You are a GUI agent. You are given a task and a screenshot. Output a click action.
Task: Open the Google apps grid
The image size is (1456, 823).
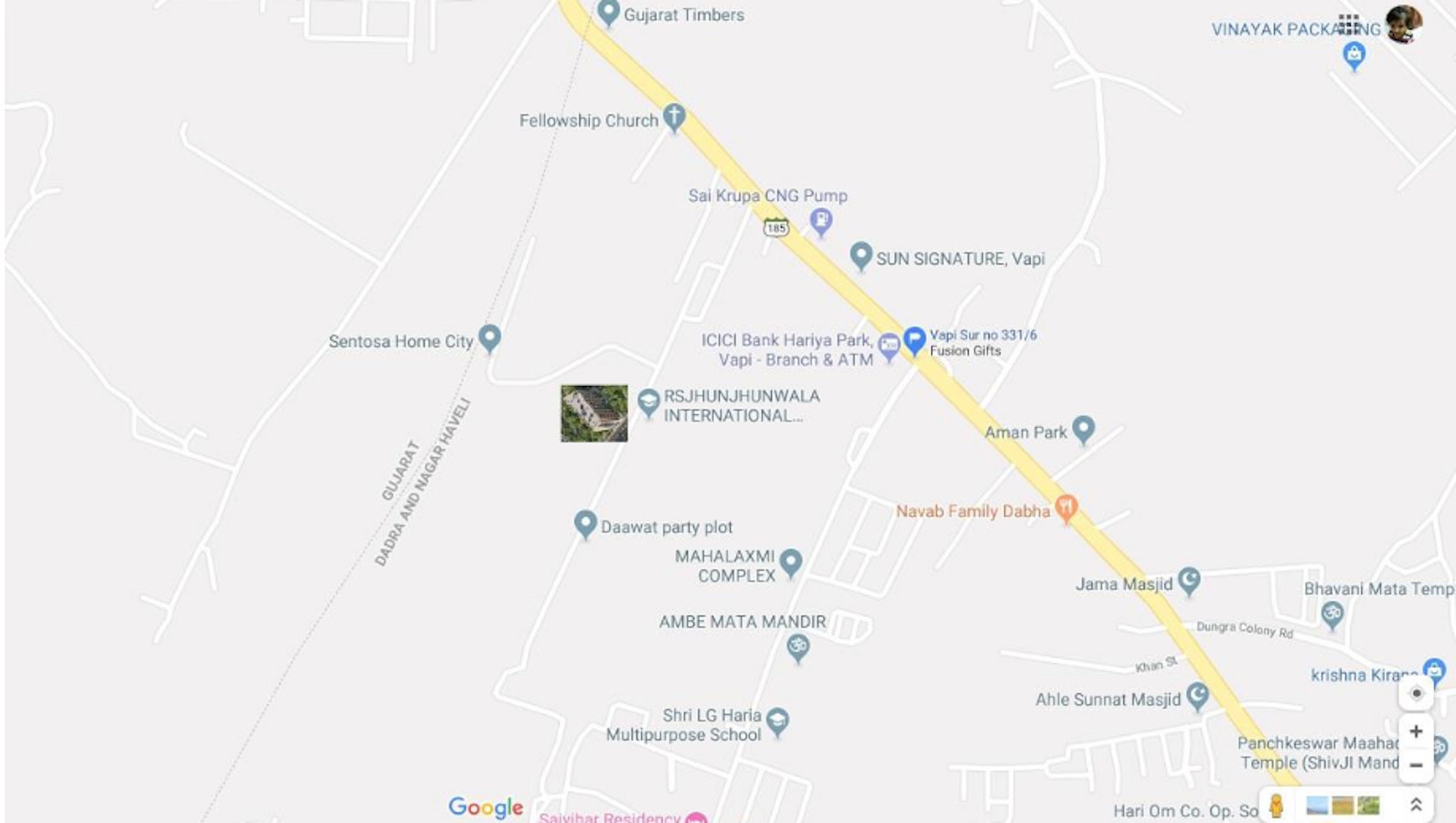point(1348,24)
